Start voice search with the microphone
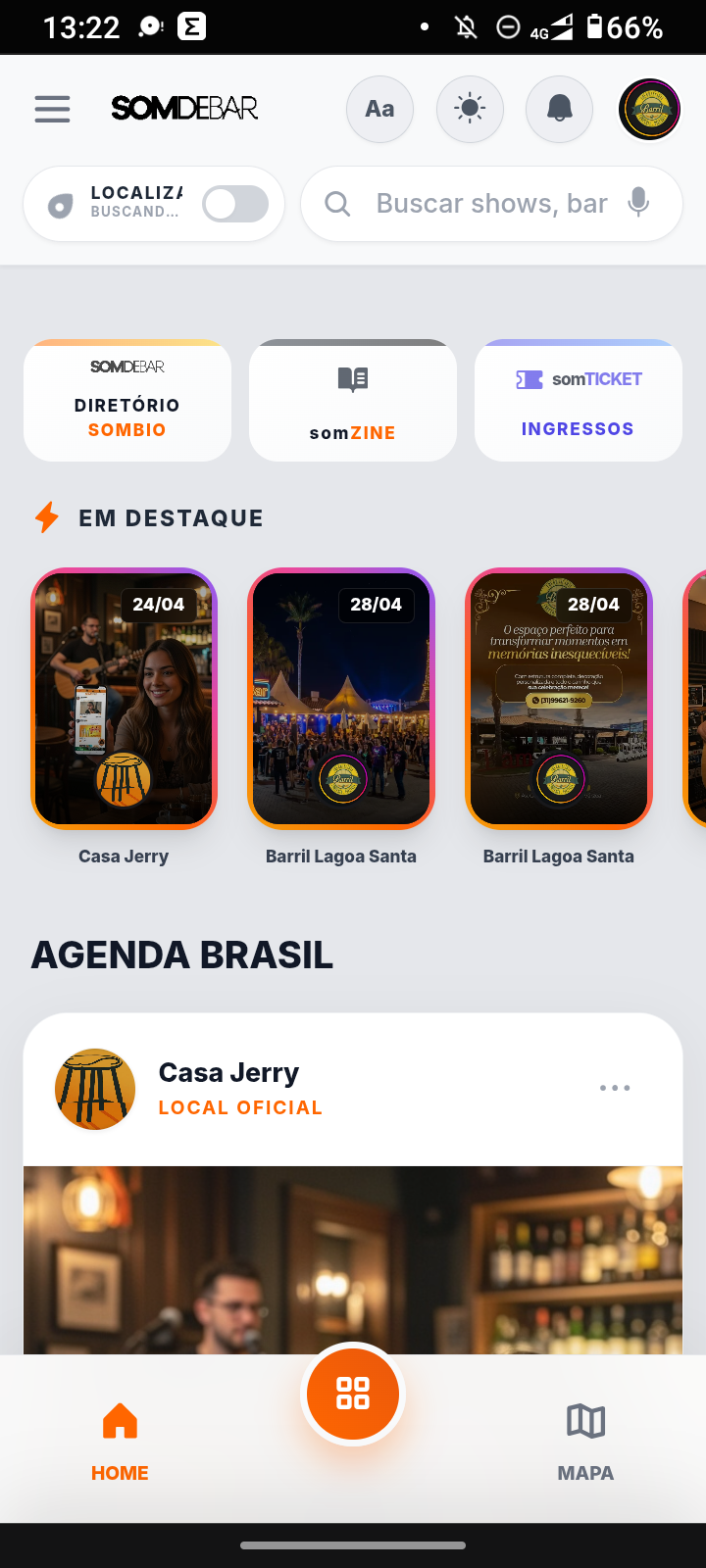 (638, 203)
